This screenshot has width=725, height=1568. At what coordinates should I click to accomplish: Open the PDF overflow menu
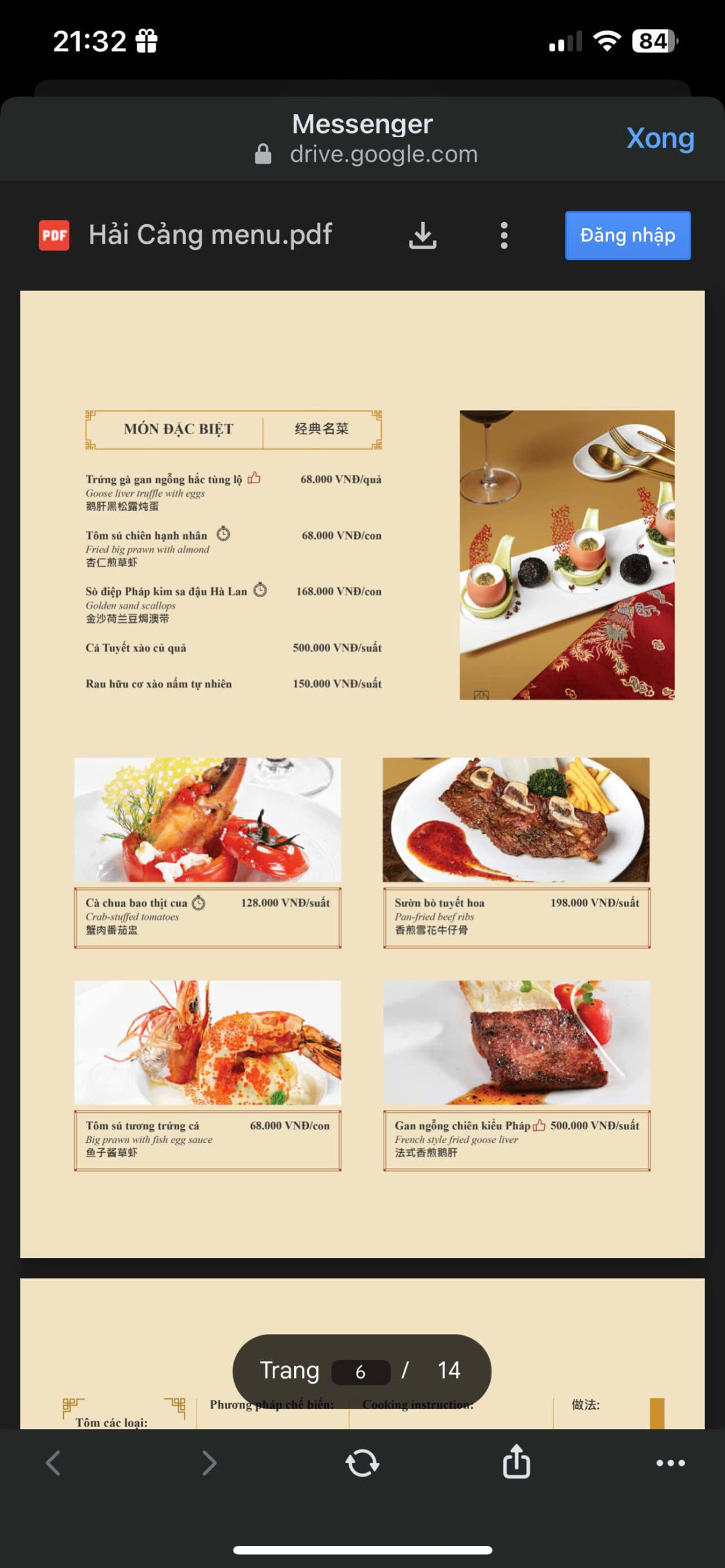504,235
